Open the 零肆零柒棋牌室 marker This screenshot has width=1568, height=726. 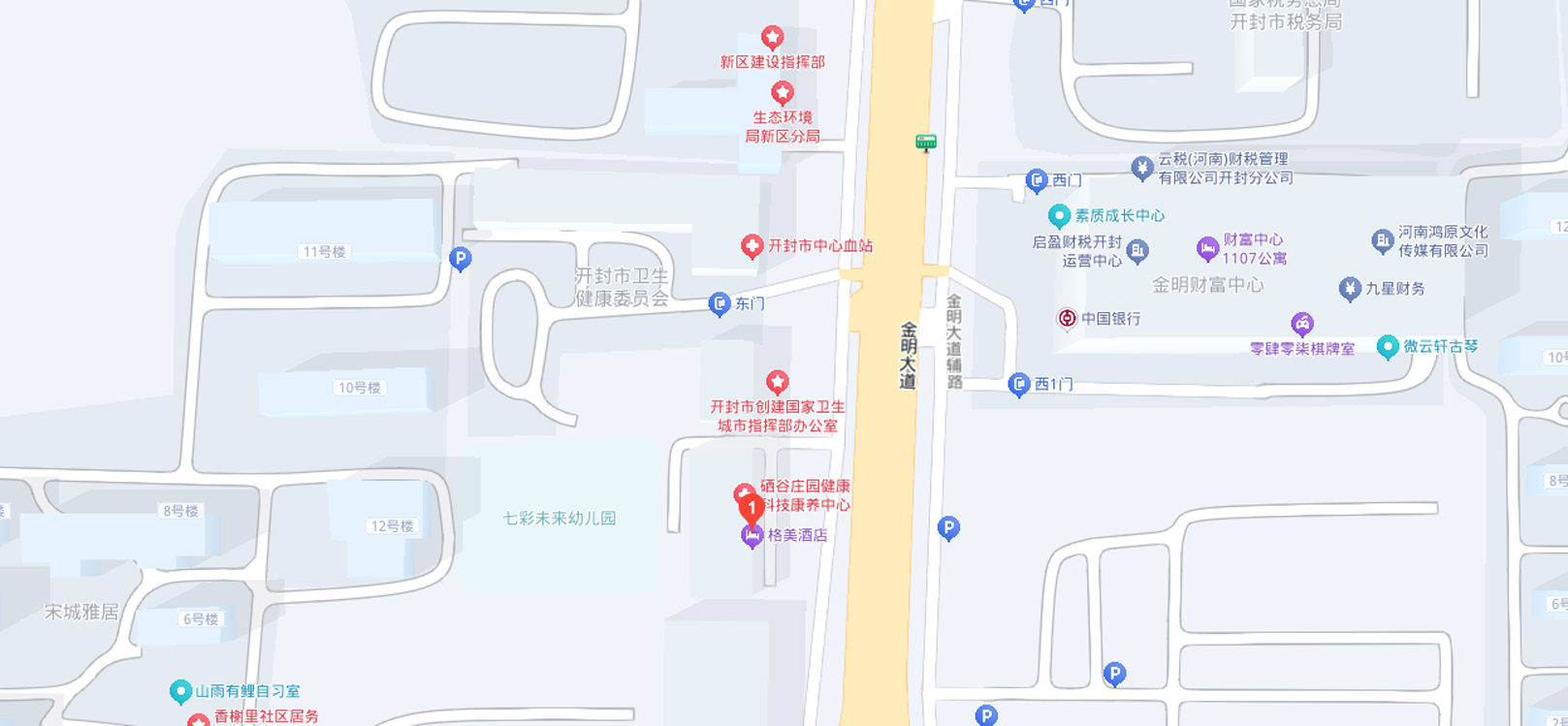(x=1302, y=324)
